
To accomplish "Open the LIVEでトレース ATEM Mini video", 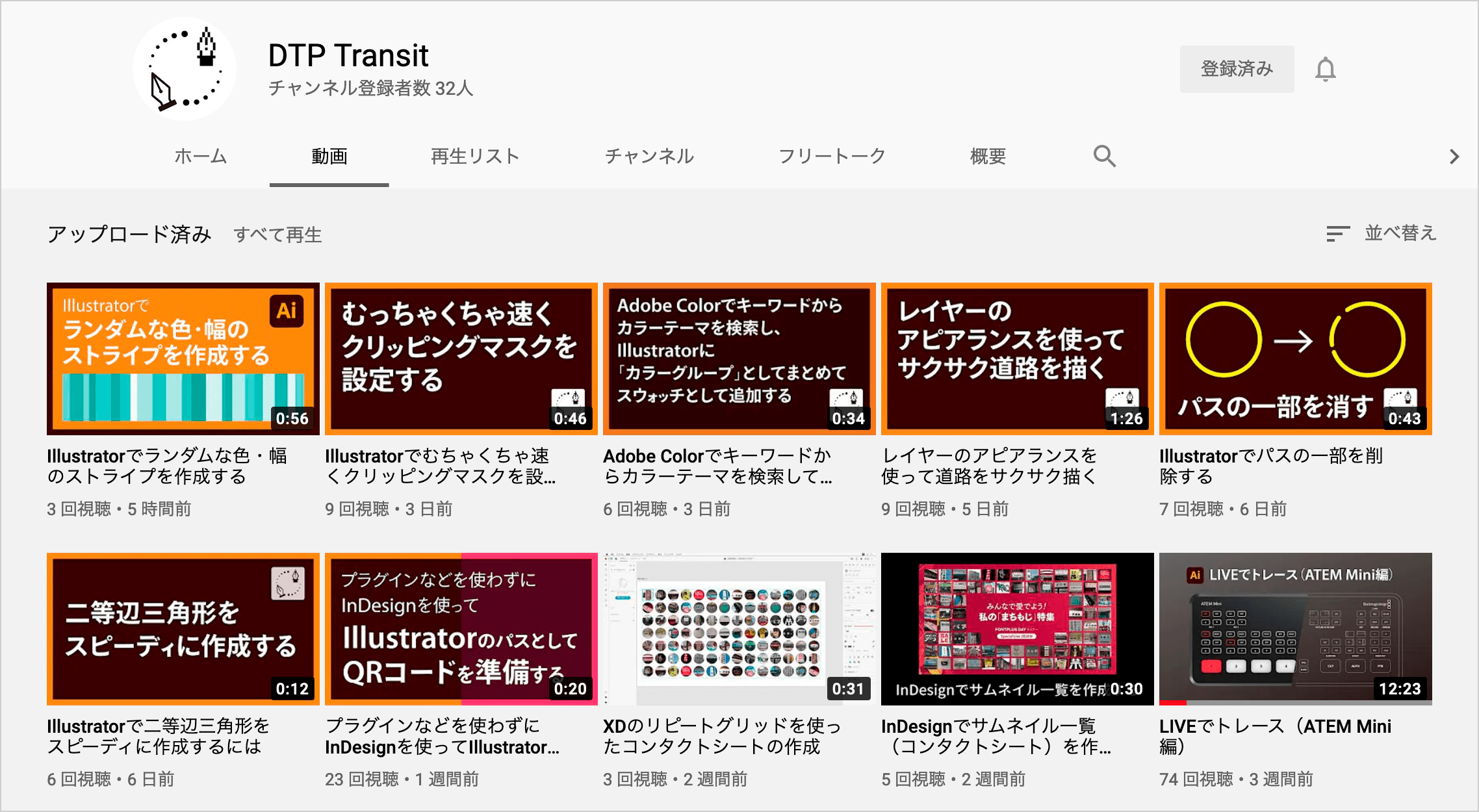I will click(1295, 629).
